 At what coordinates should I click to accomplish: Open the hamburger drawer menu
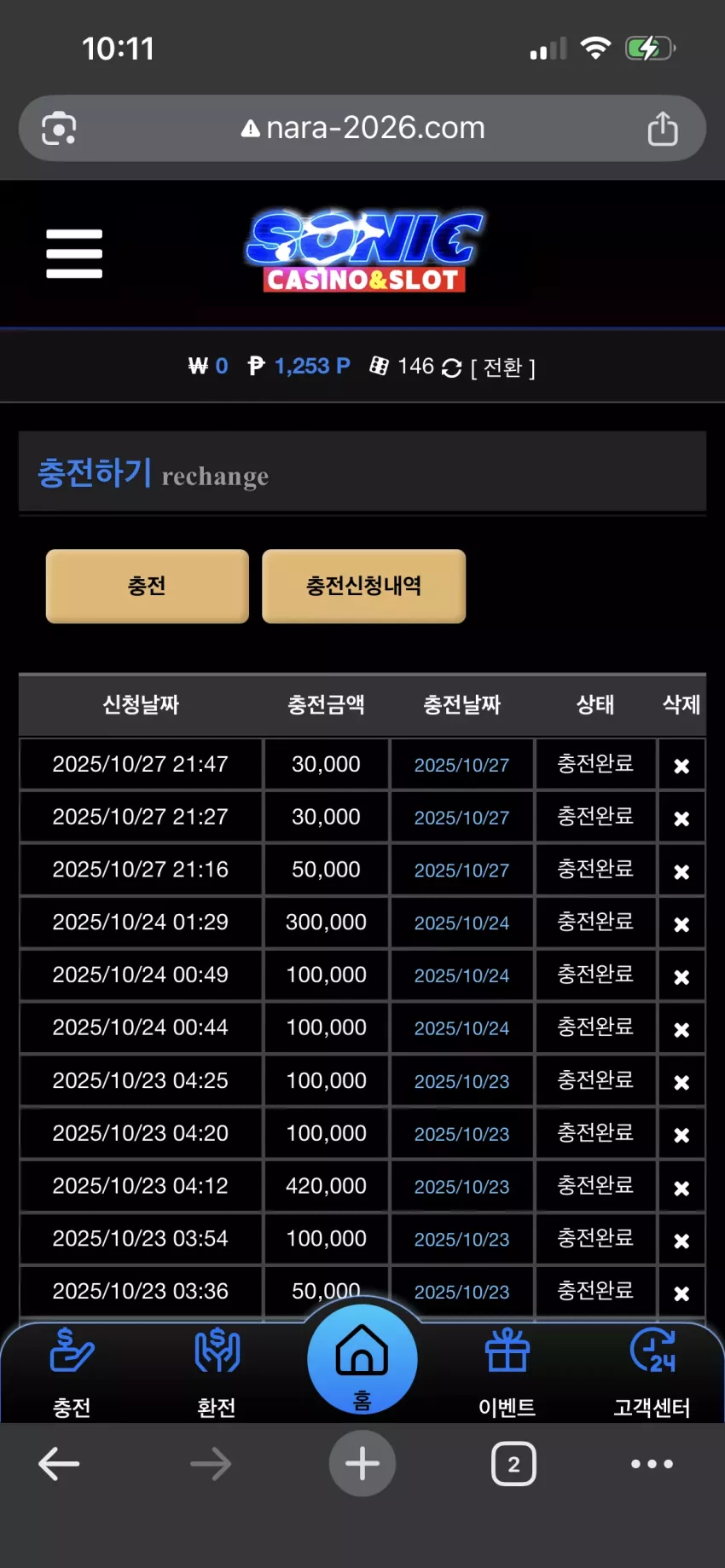[74, 253]
